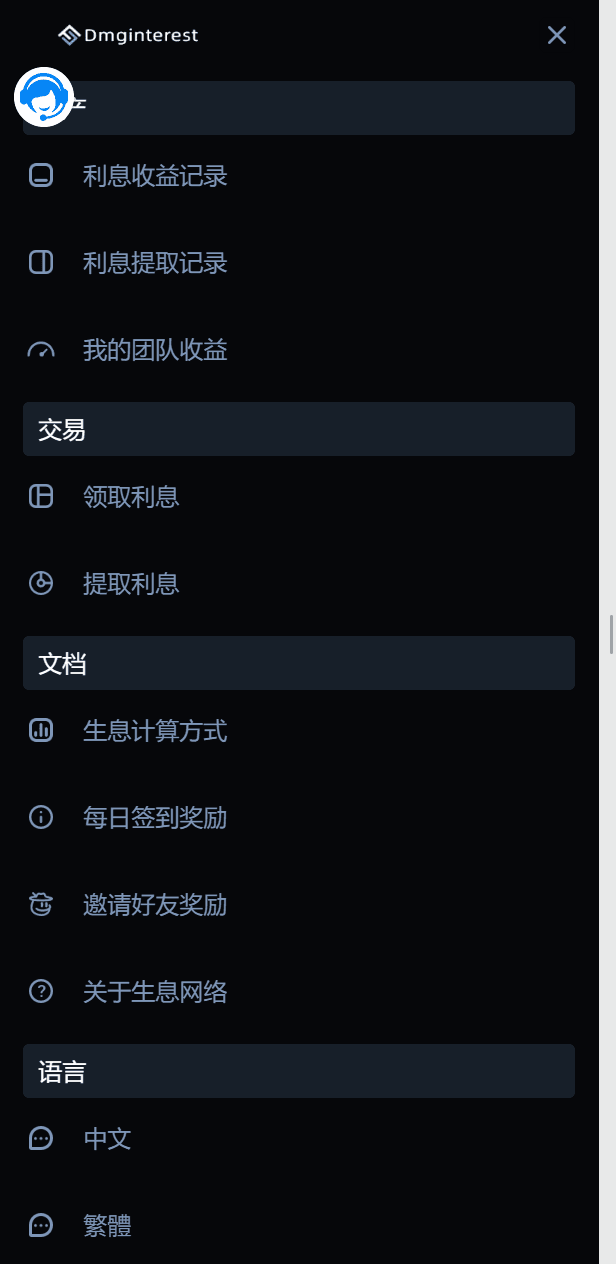Select 领取利息
Image resolution: width=616 pixels, height=1264 pixels.
click(131, 497)
